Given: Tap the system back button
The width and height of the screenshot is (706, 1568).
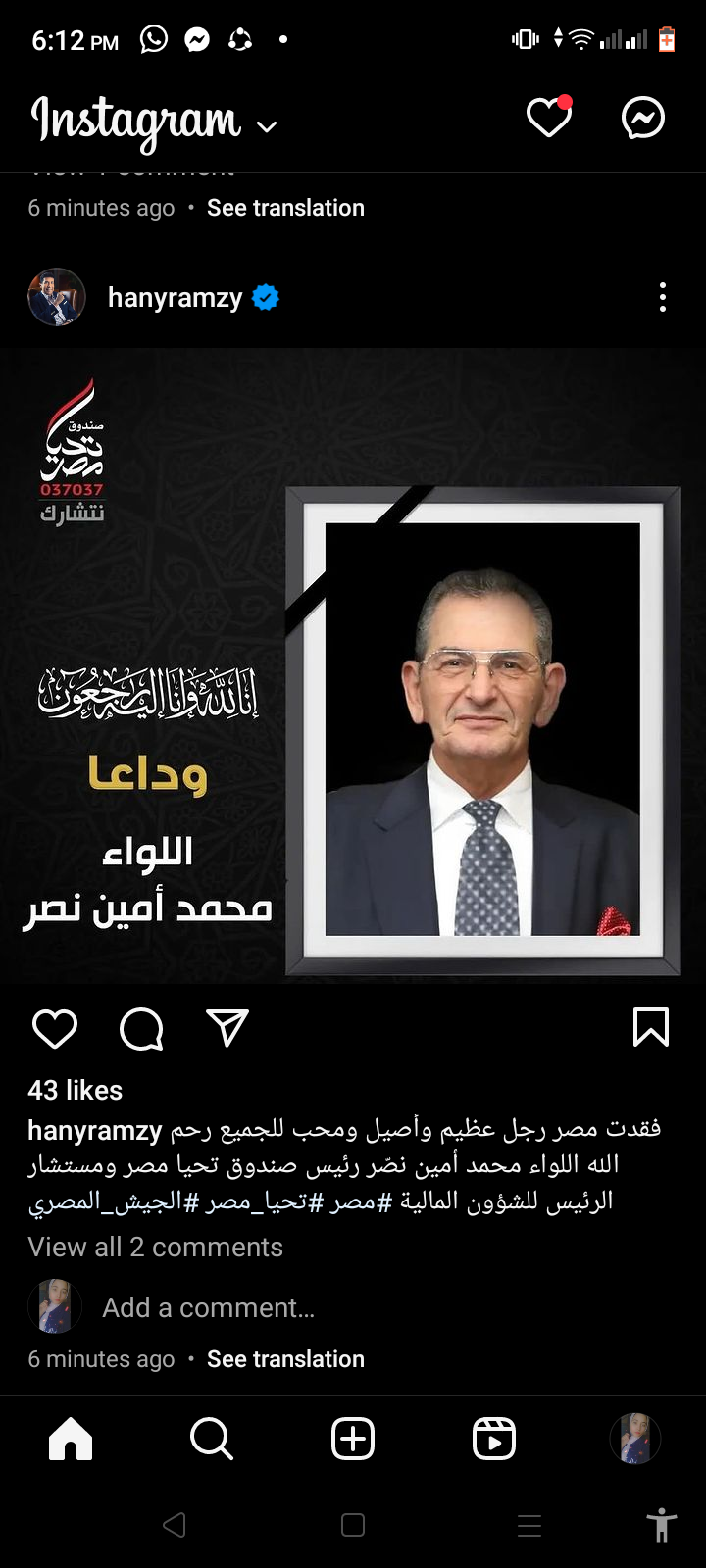Looking at the screenshot, I should click(x=175, y=1525).
